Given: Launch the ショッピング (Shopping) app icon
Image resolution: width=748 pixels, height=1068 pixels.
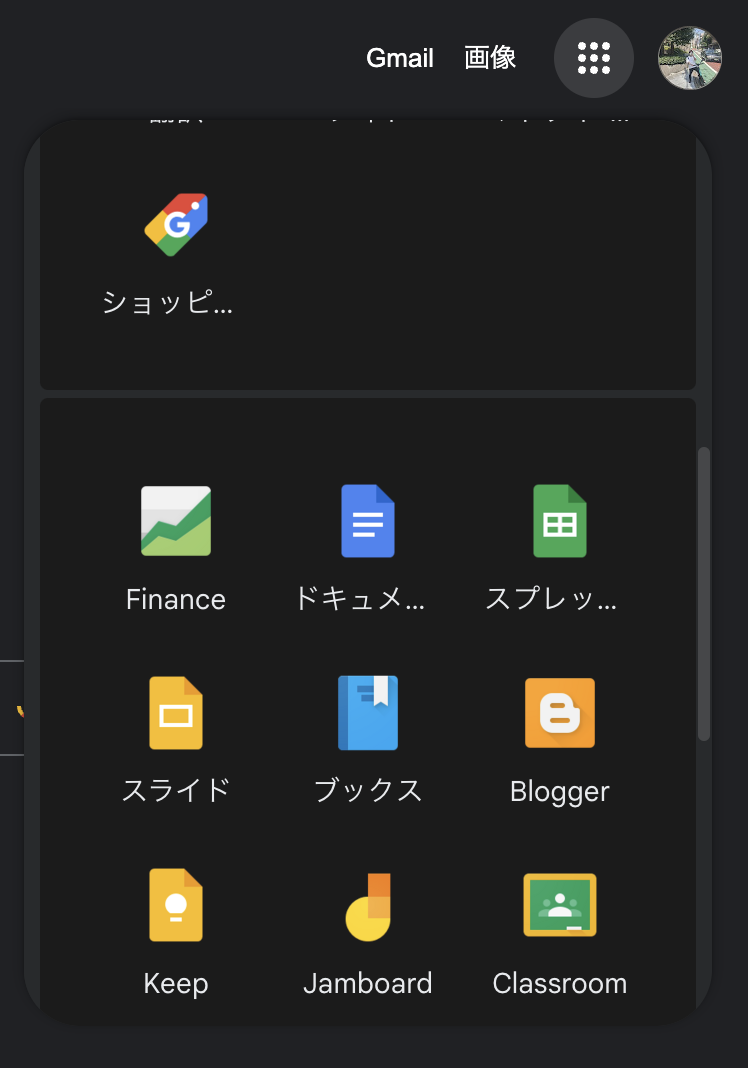Looking at the screenshot, I should pos(176,225).
